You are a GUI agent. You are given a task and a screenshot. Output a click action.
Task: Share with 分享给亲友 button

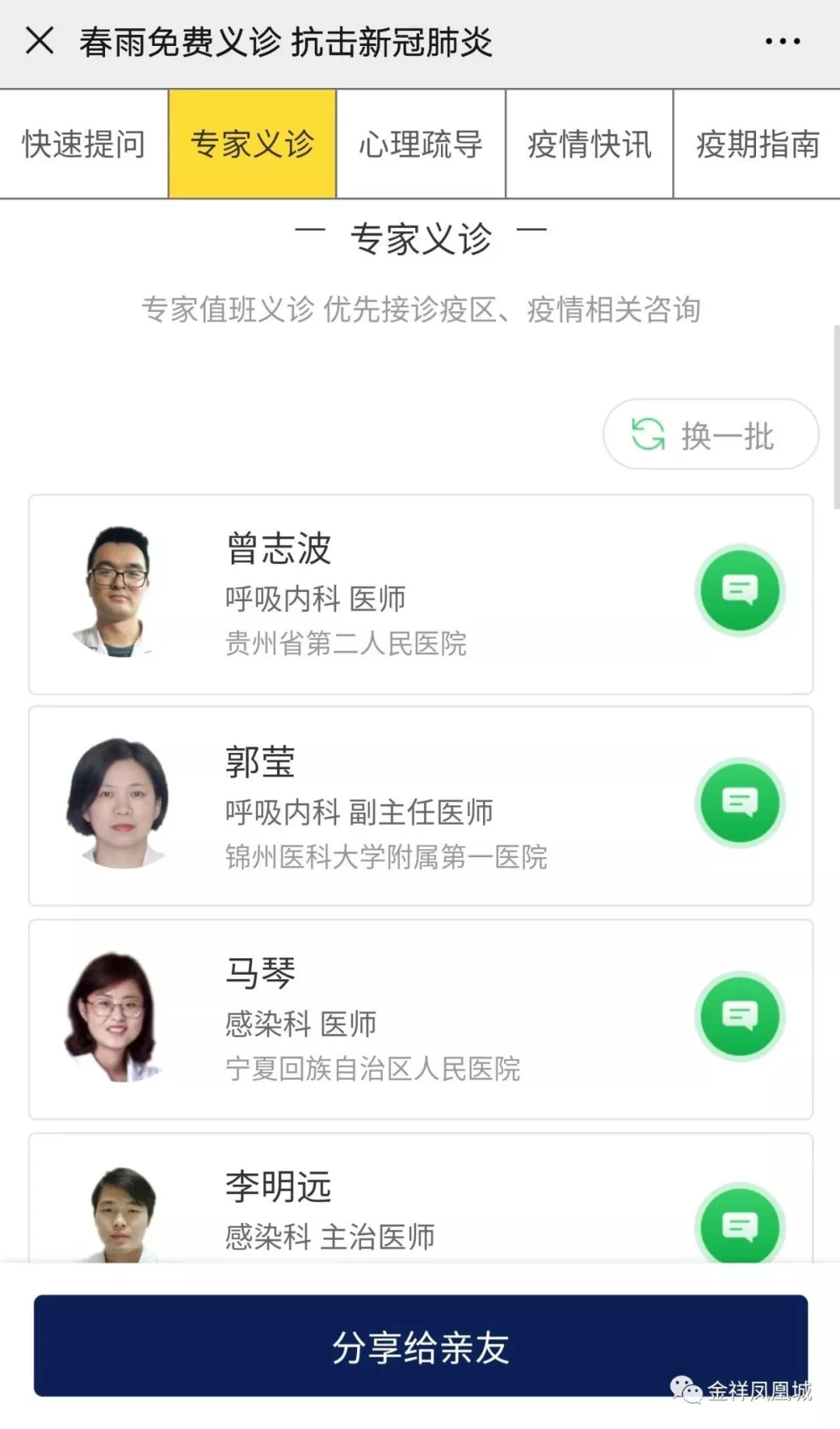click(420, 1347)
